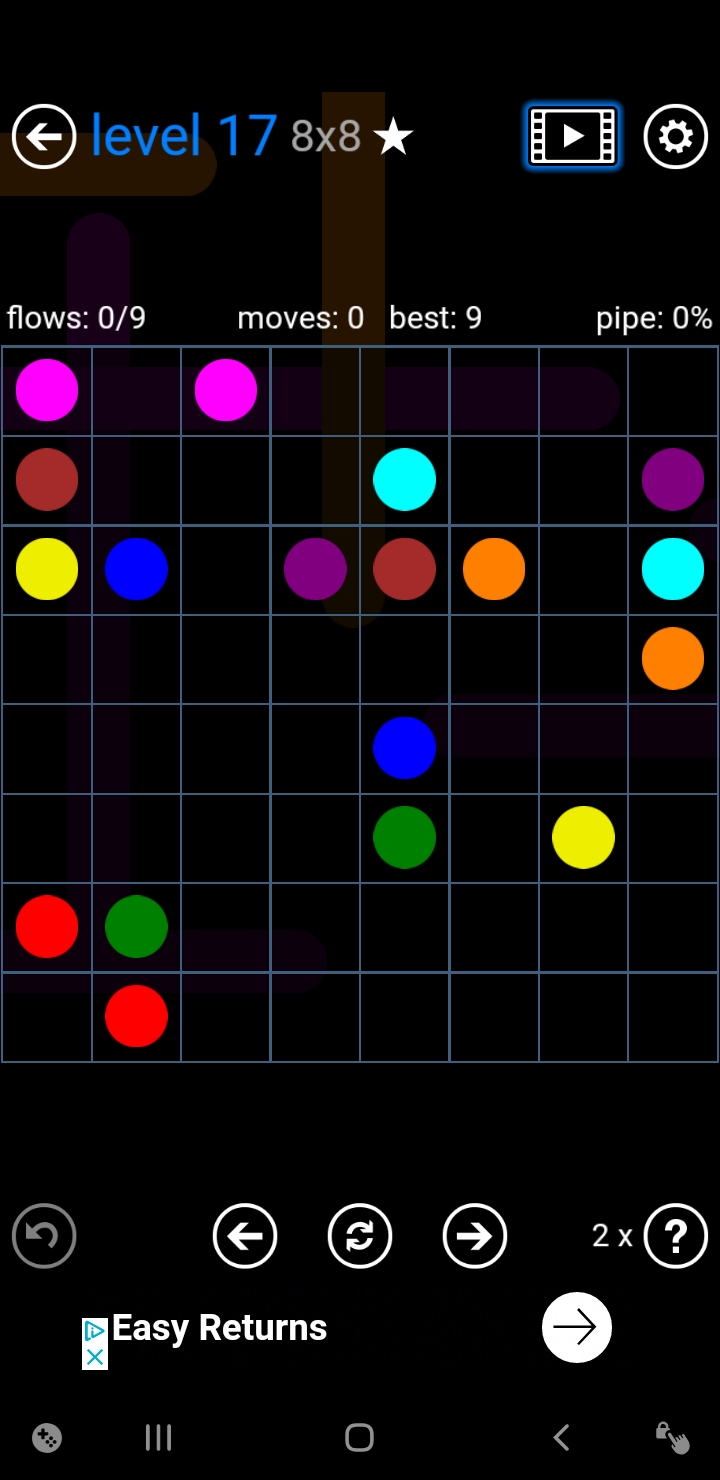This screenshot has width=720, height=1480.
Task: Restart the current level
Action: coord(360,1236)
